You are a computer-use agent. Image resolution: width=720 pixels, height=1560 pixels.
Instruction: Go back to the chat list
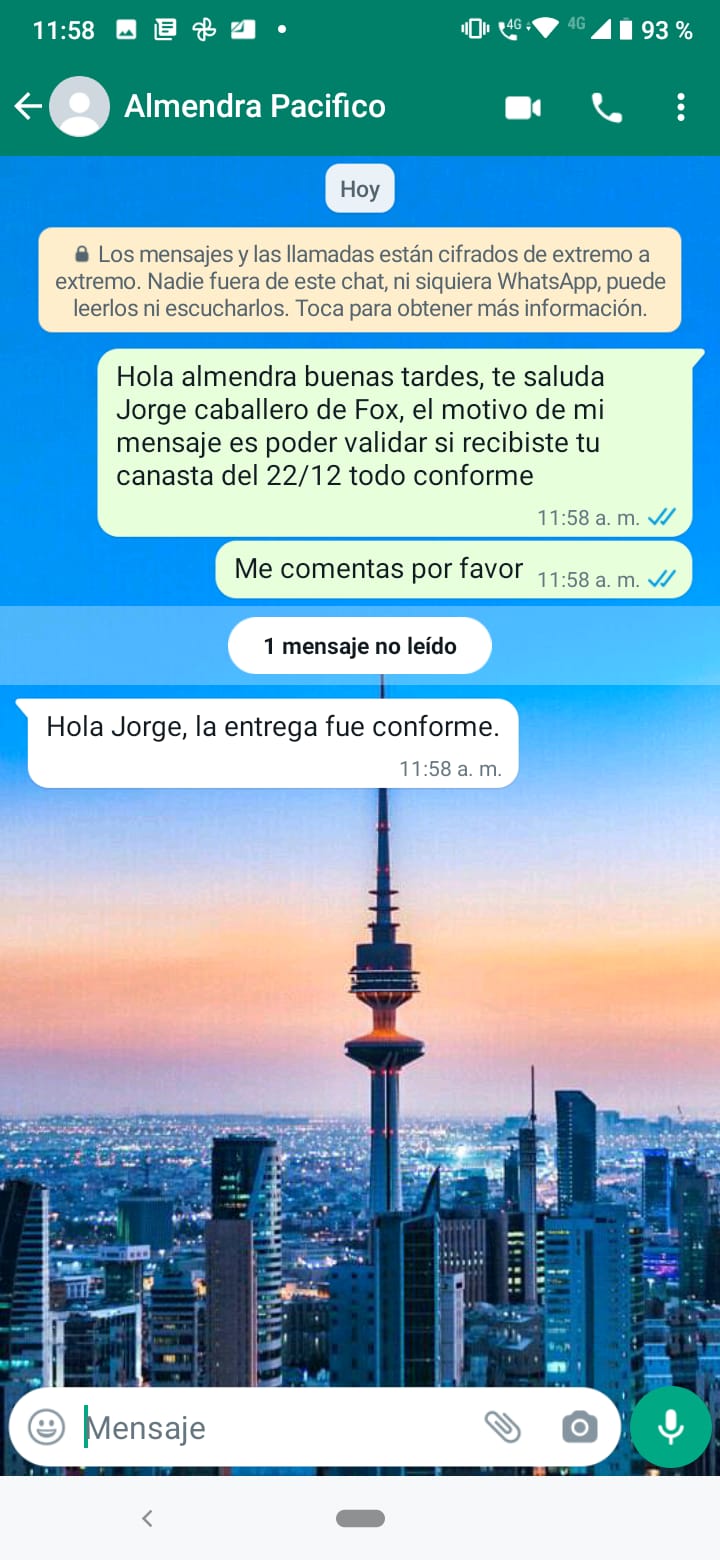coord(28,107)
